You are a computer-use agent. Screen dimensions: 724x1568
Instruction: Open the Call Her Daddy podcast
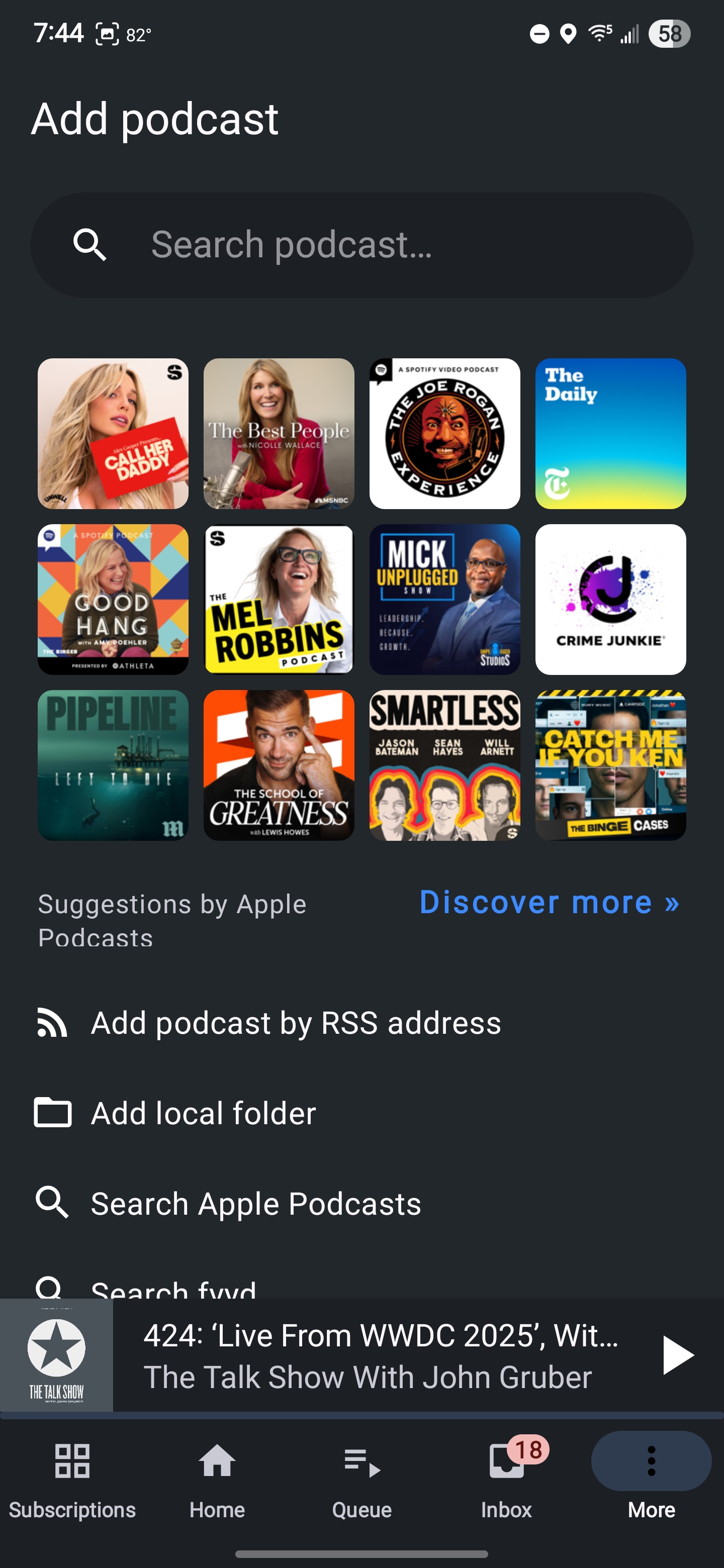[x=113, y=433]
